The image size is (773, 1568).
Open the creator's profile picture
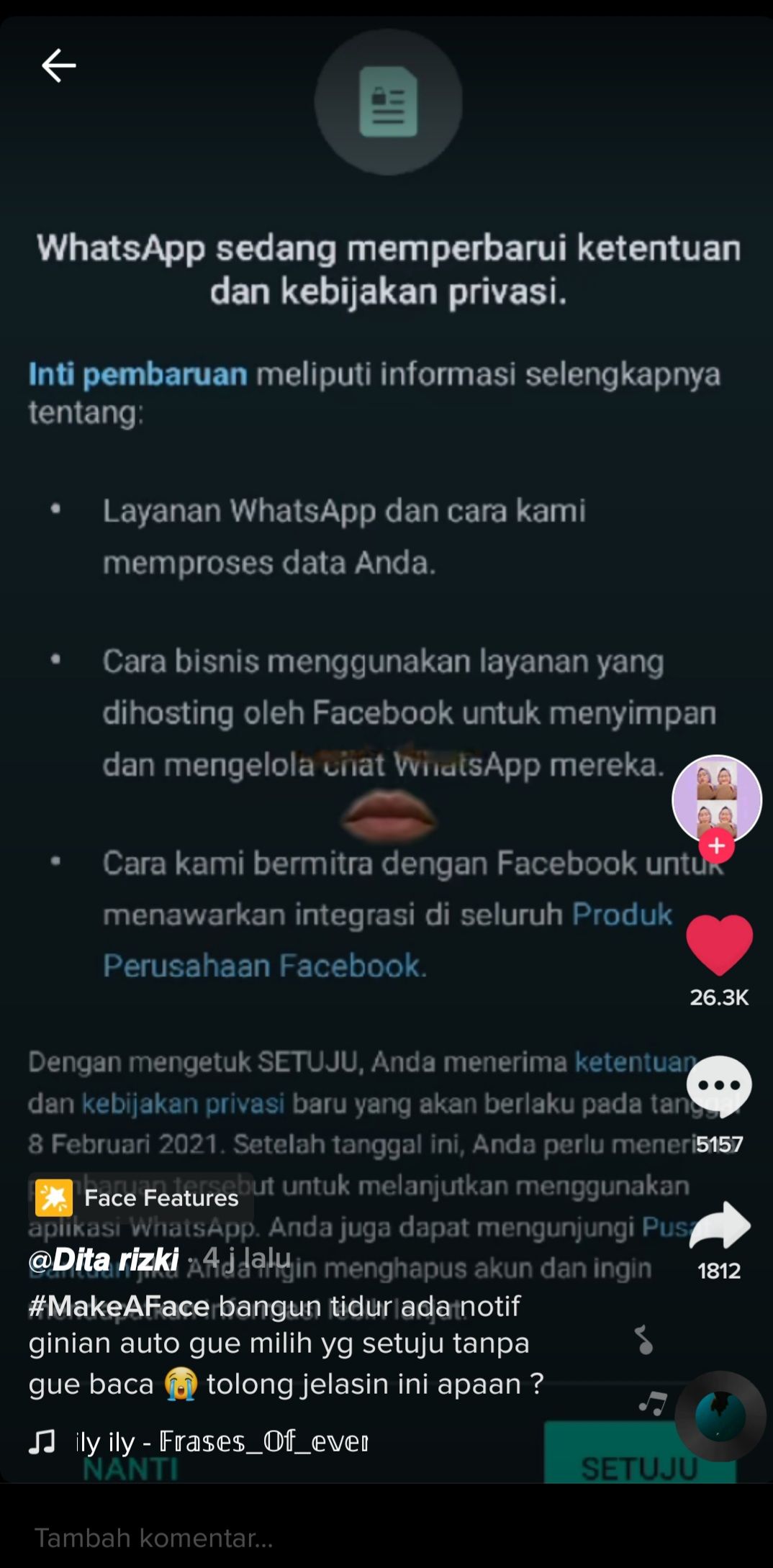(x=717, y=799)
